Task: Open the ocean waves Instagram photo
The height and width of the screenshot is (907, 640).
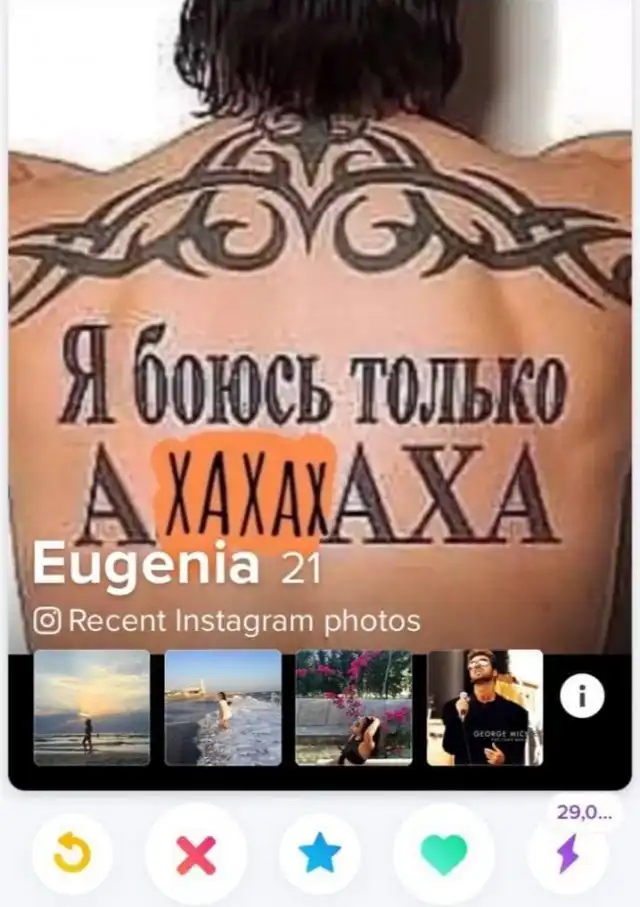Action: click(222, 707)
